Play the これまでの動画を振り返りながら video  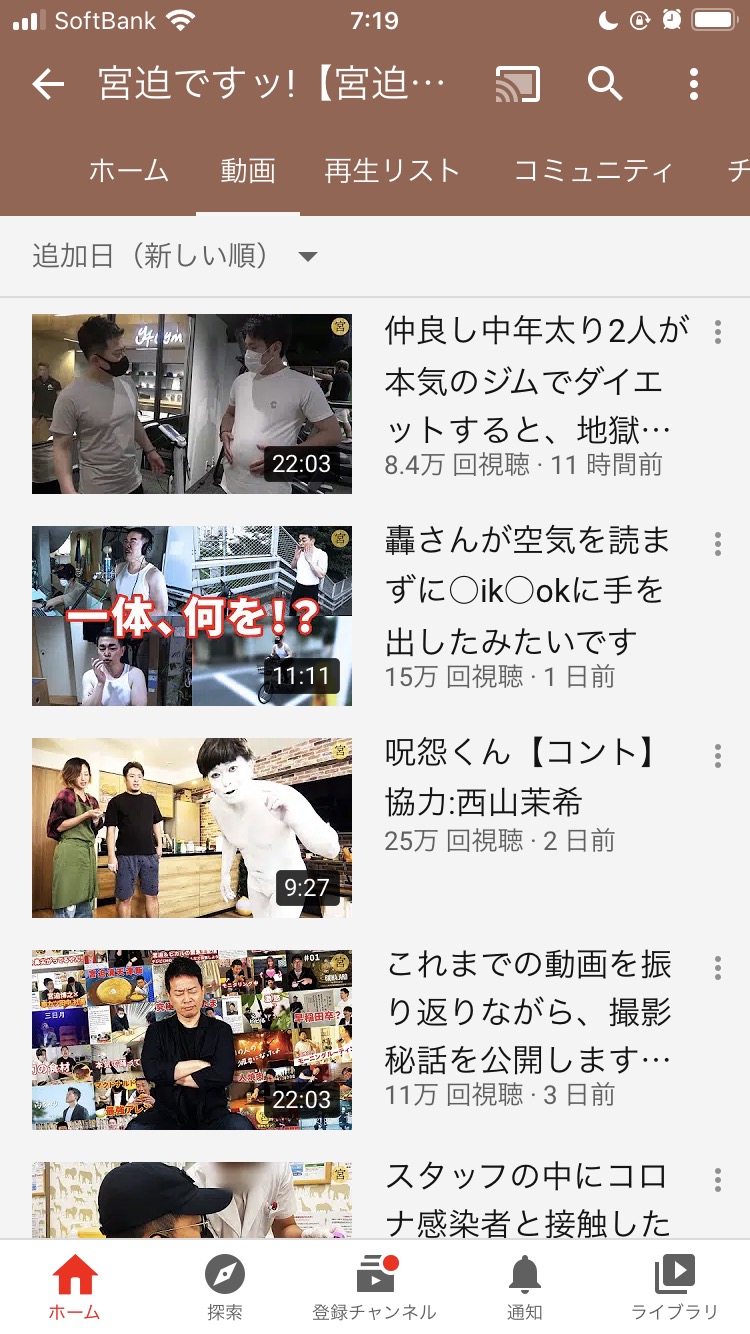(x=192, y=1040)
